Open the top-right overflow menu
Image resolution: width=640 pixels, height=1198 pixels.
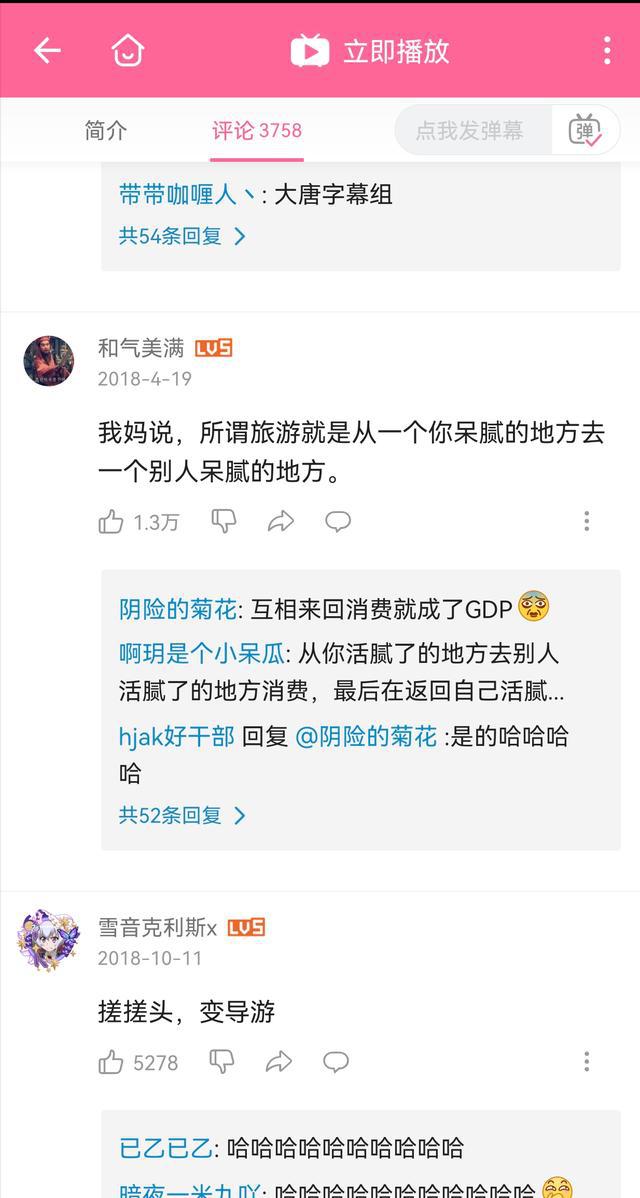coord(606,51)
